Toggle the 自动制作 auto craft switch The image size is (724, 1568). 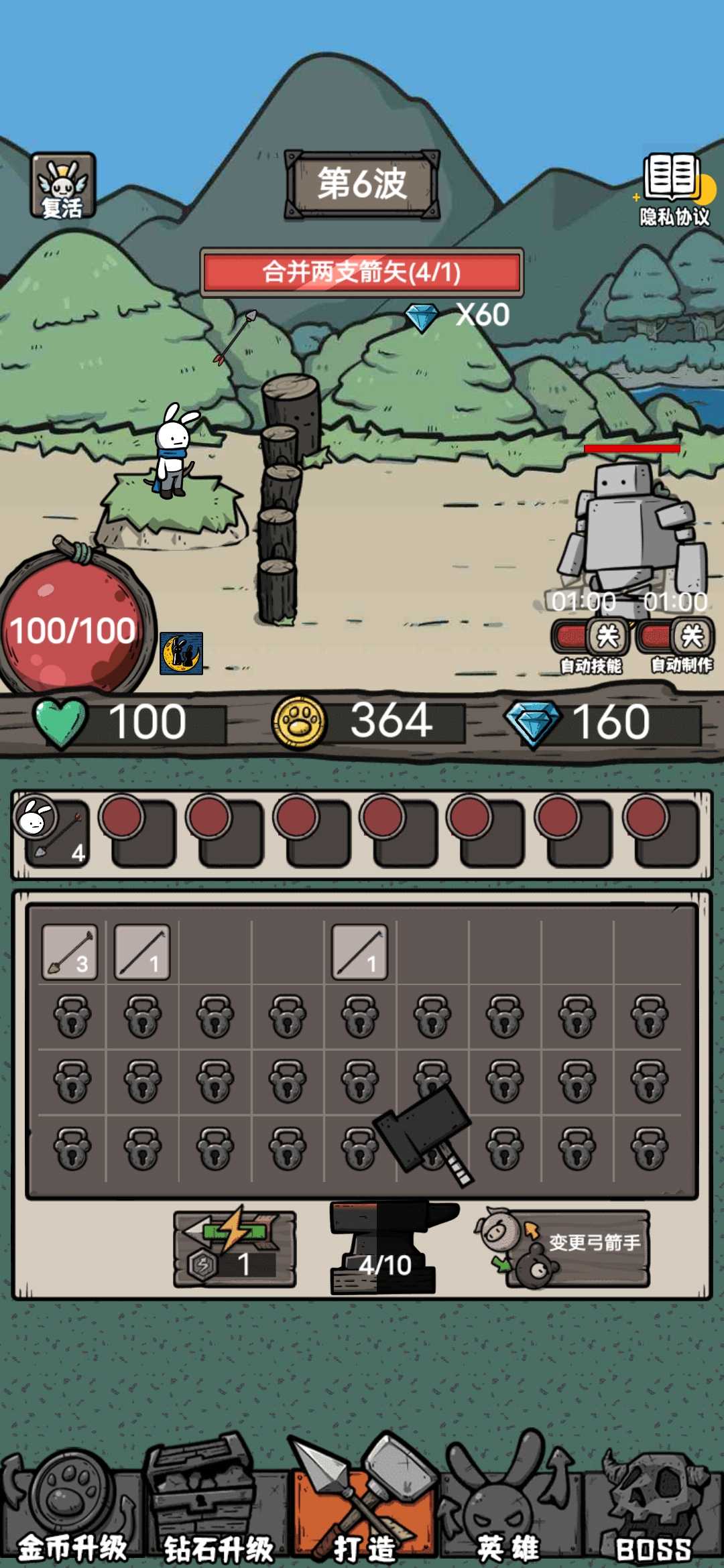point(676,637)
